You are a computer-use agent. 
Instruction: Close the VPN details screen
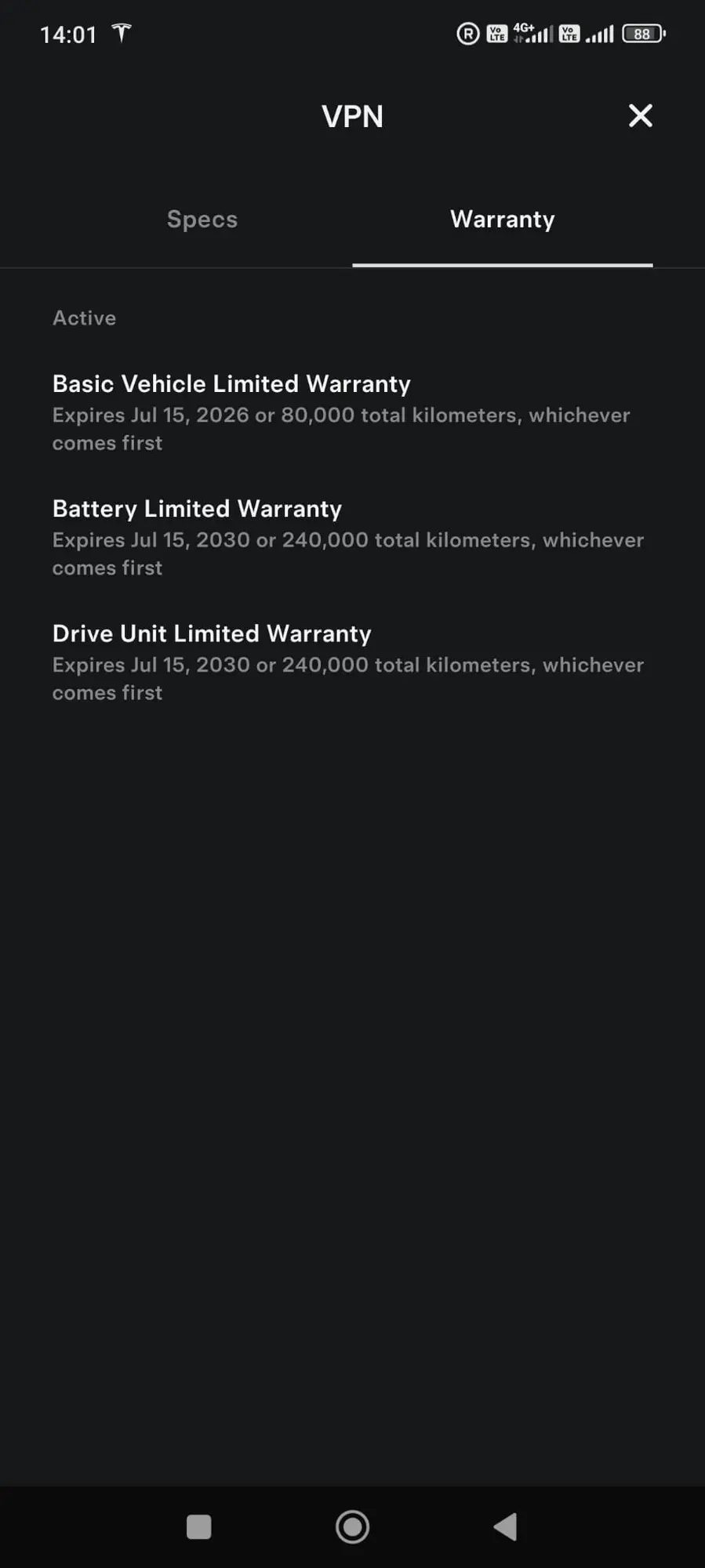[640, 116]
